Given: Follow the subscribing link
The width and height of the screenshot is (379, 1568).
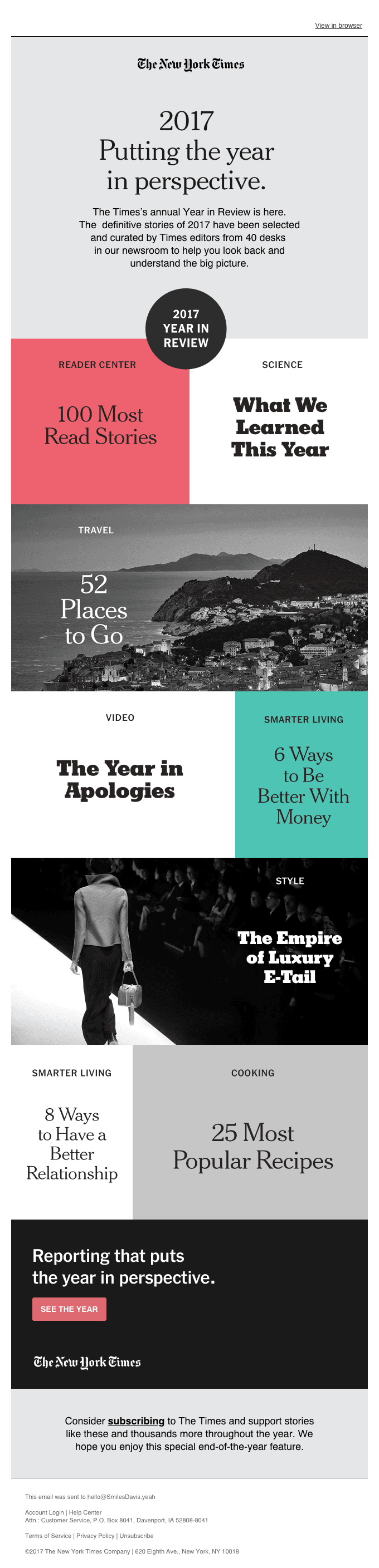Looking at the screenshot, I should 136,1420.
